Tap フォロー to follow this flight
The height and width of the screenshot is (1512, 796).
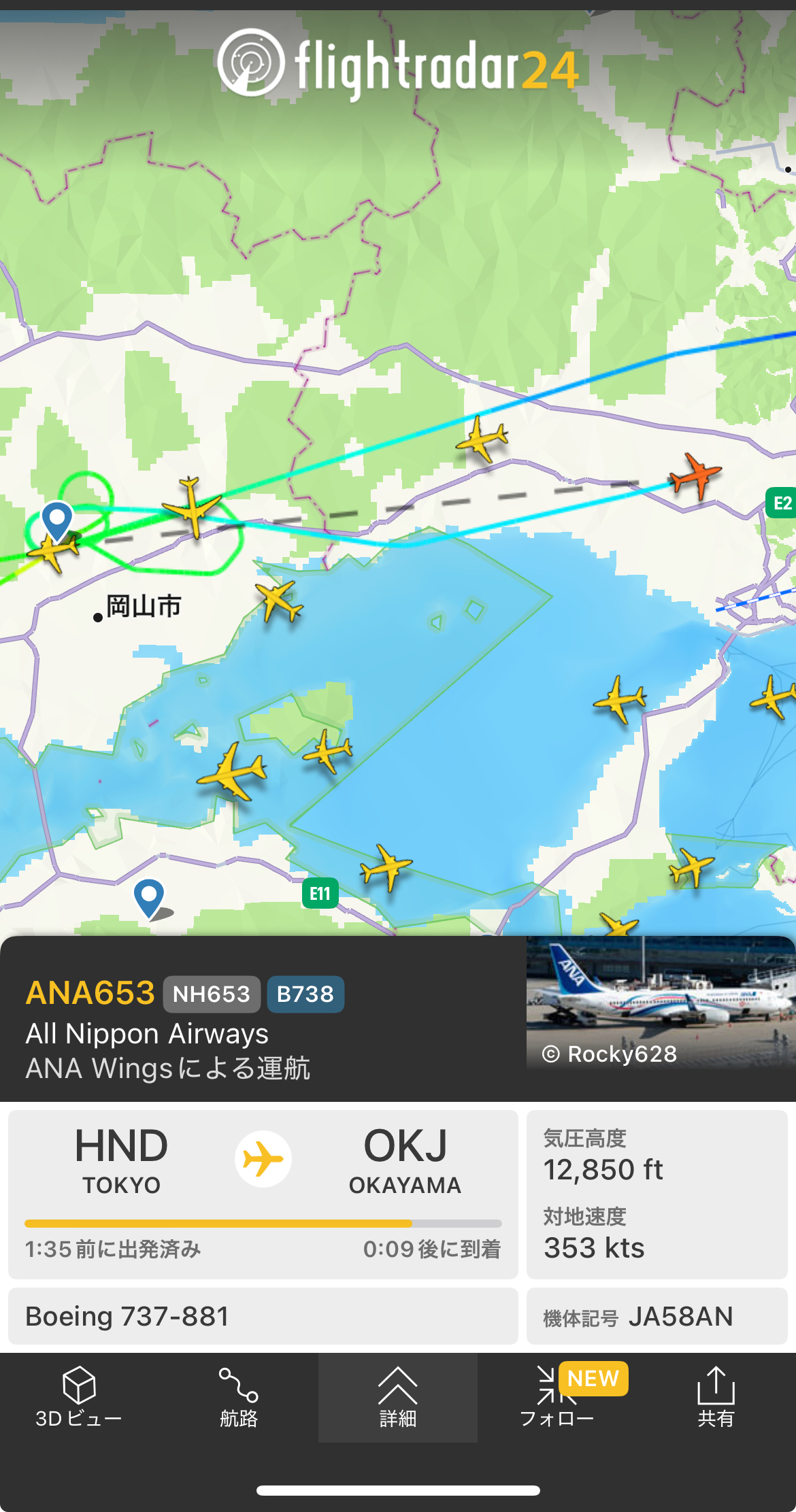[557, 1397]
